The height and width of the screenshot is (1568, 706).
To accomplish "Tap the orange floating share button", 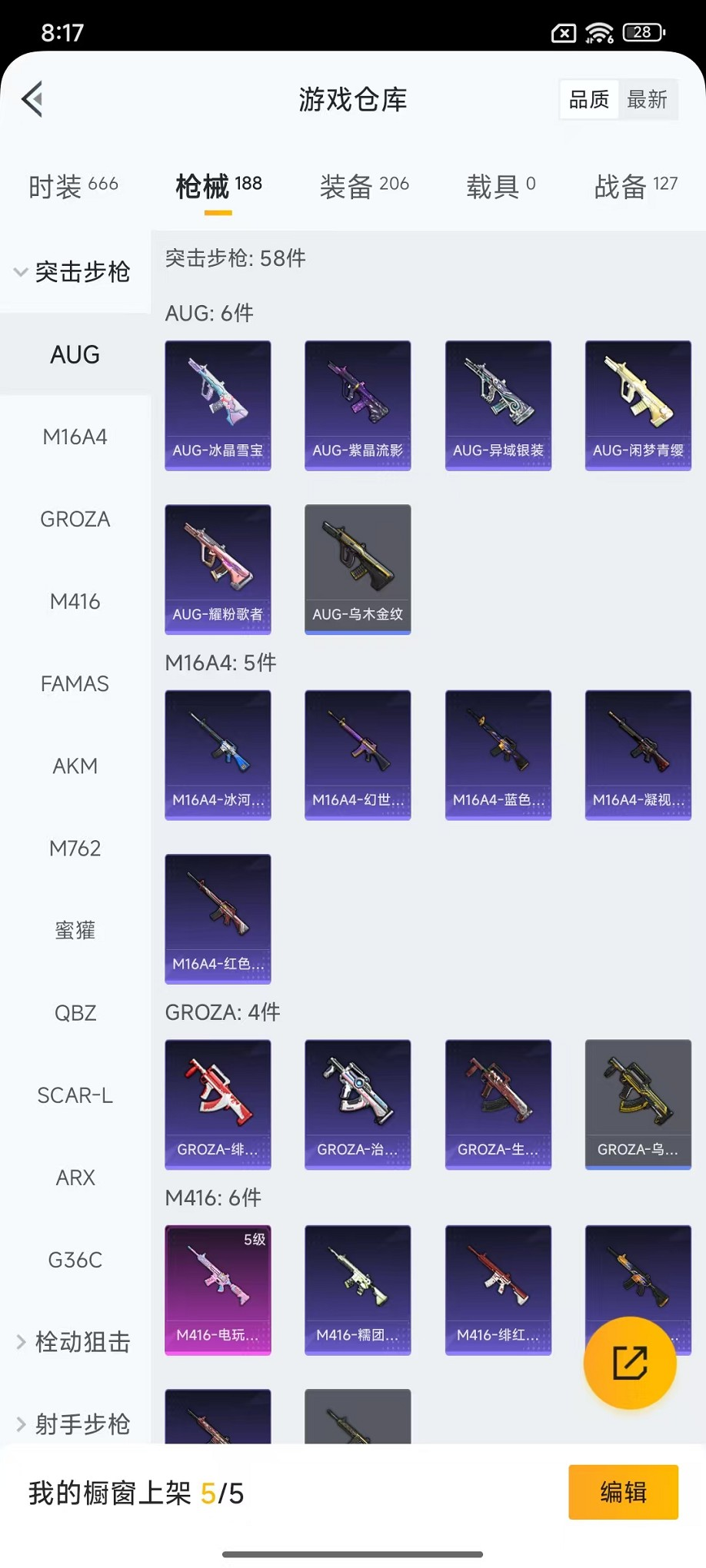I will tap(630, 1363).
